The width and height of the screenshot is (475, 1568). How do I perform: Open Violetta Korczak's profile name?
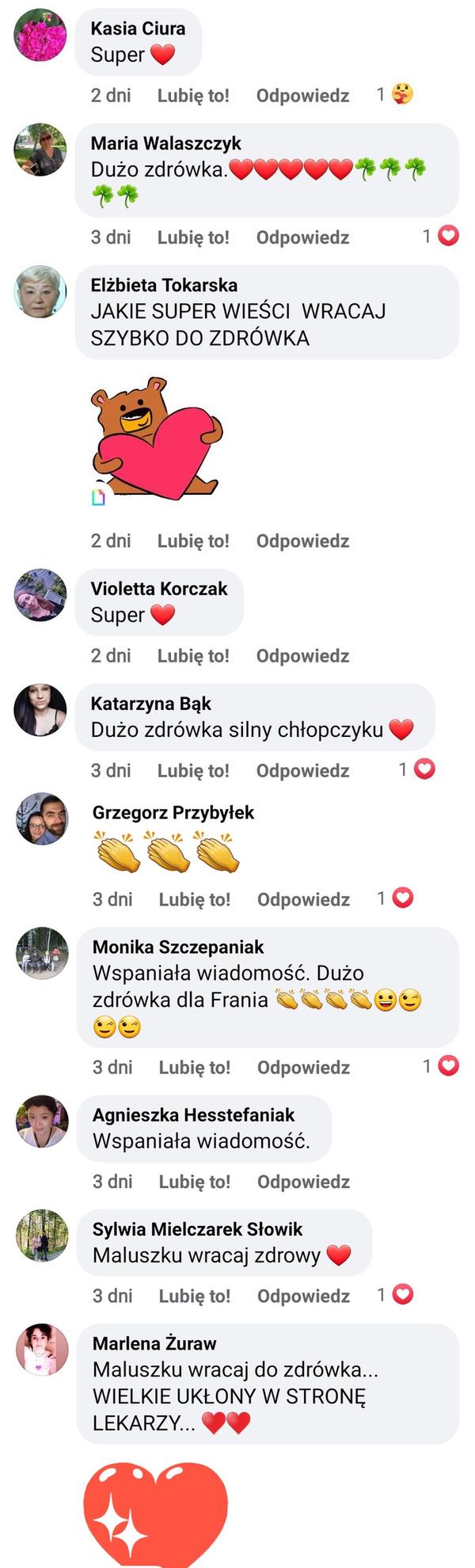(x=159, y=589)
